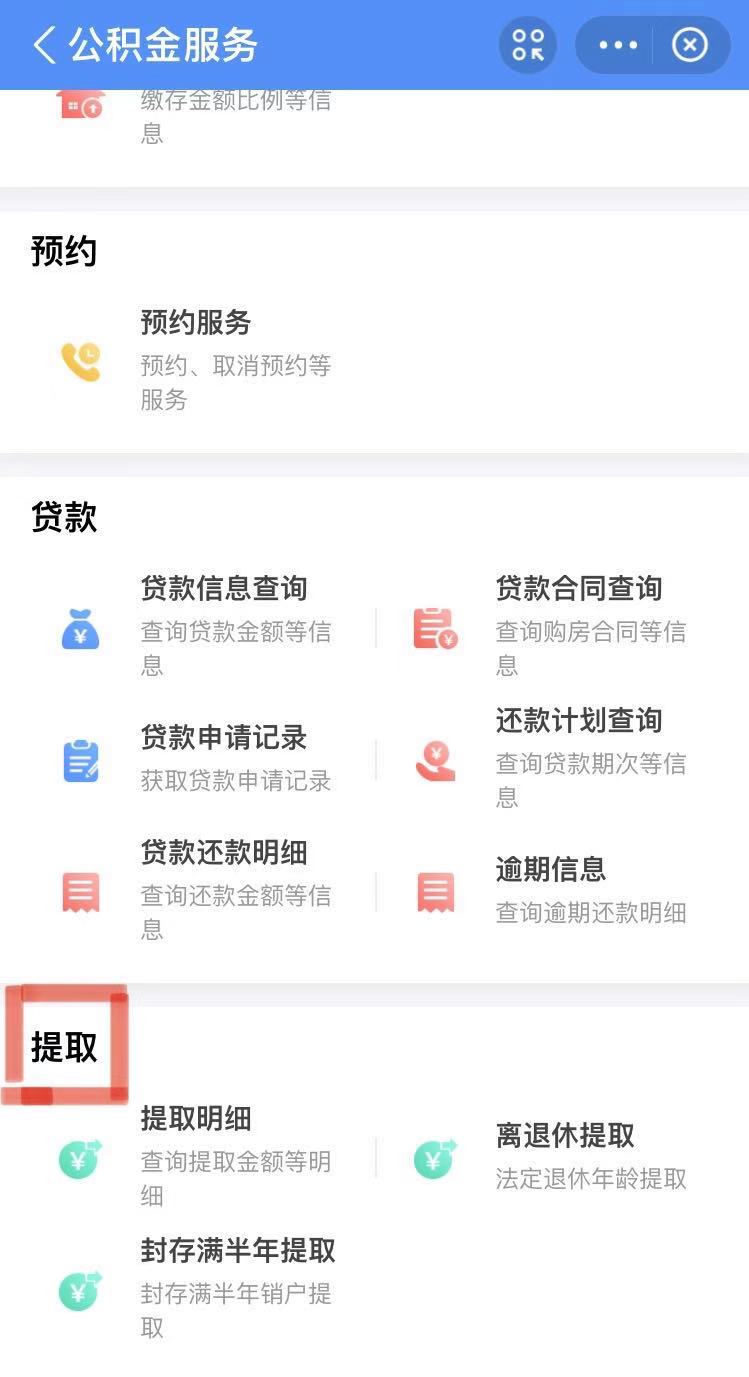This screenshot has width=749, height=1377.
Task: Close the mini program
Action: click(x=689, y=45)
